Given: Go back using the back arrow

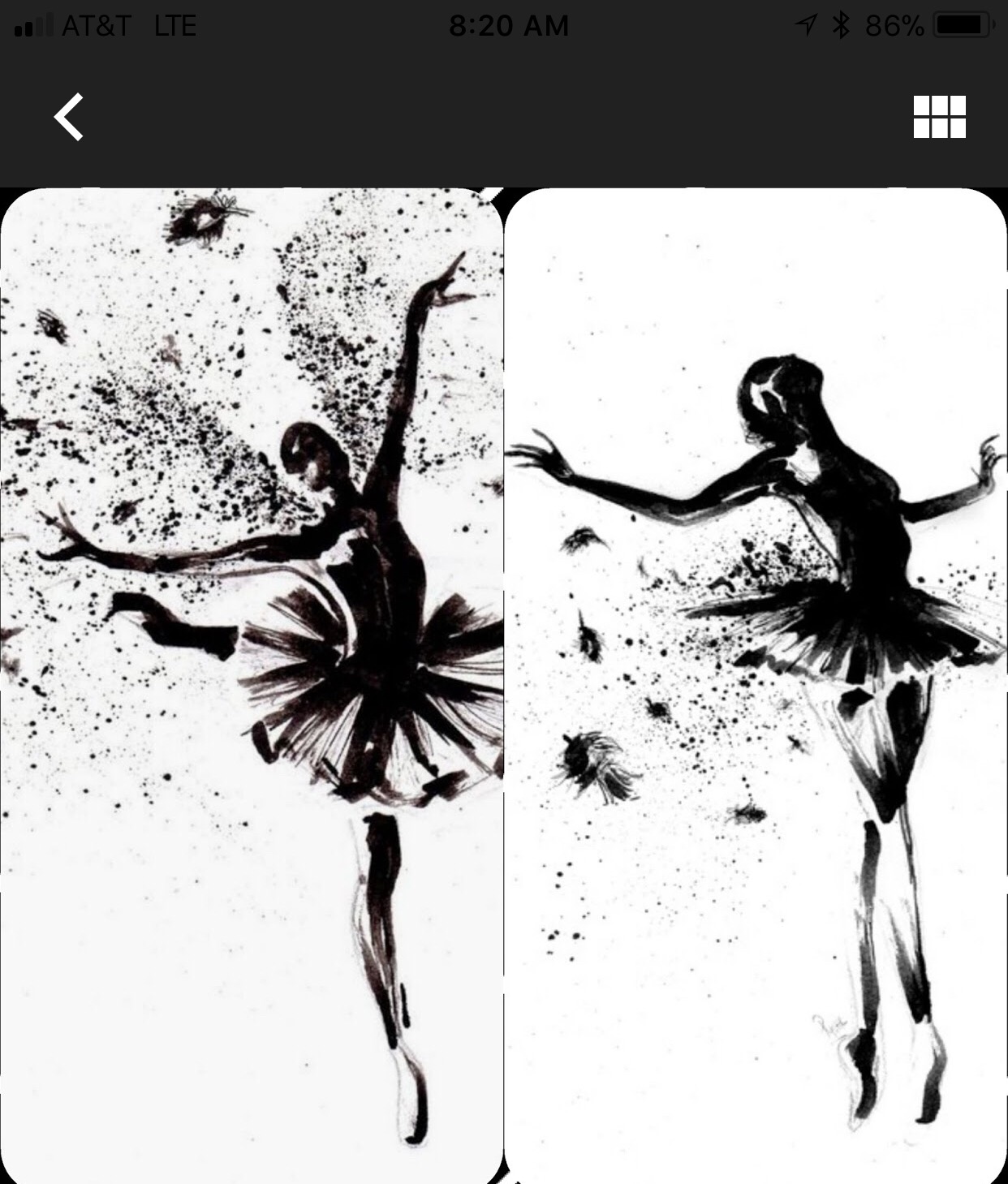Looking at the screenshot, I should click(69, 117).
